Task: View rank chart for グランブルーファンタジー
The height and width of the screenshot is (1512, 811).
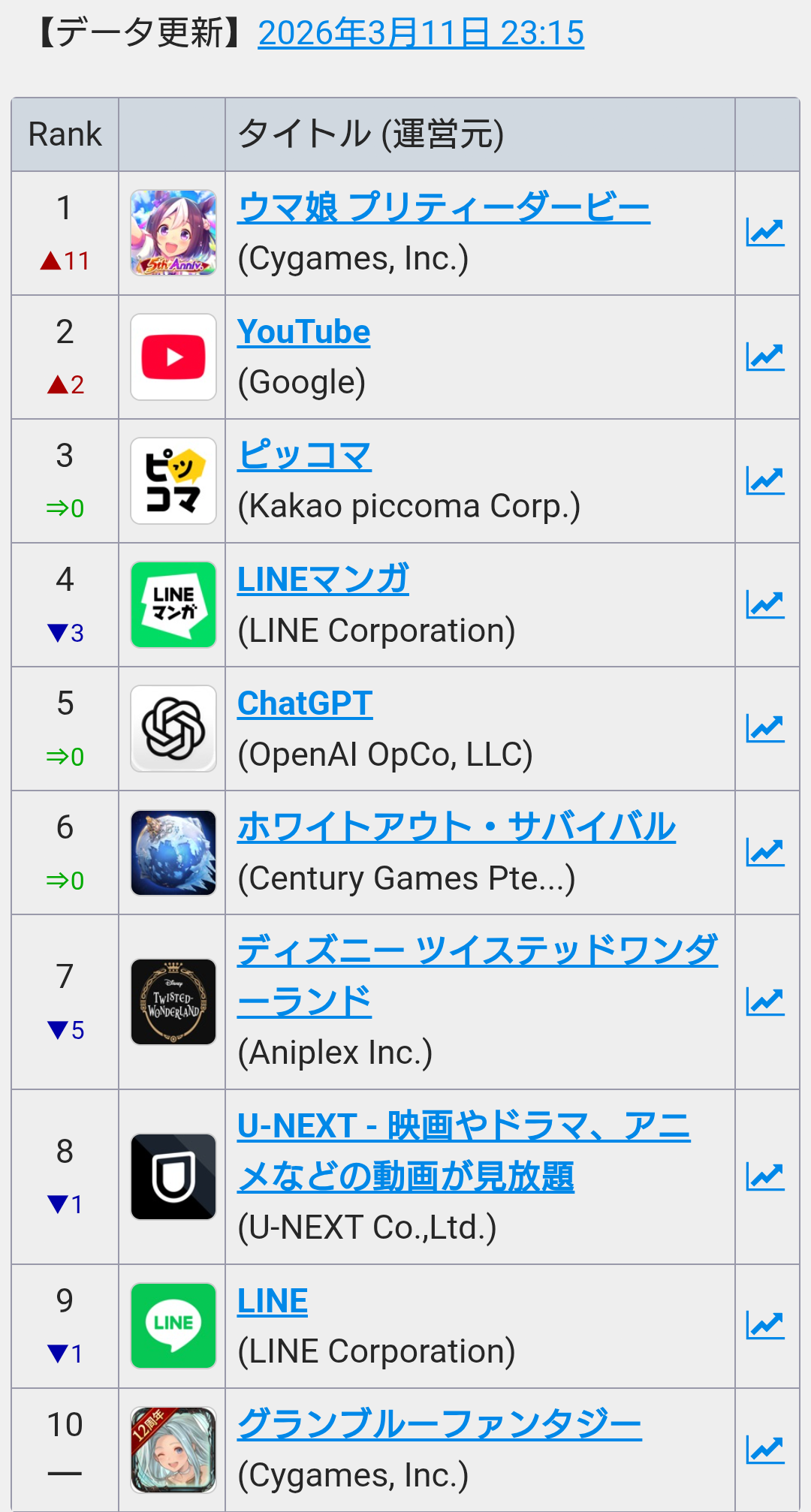Action: [x=765, y=1450]
